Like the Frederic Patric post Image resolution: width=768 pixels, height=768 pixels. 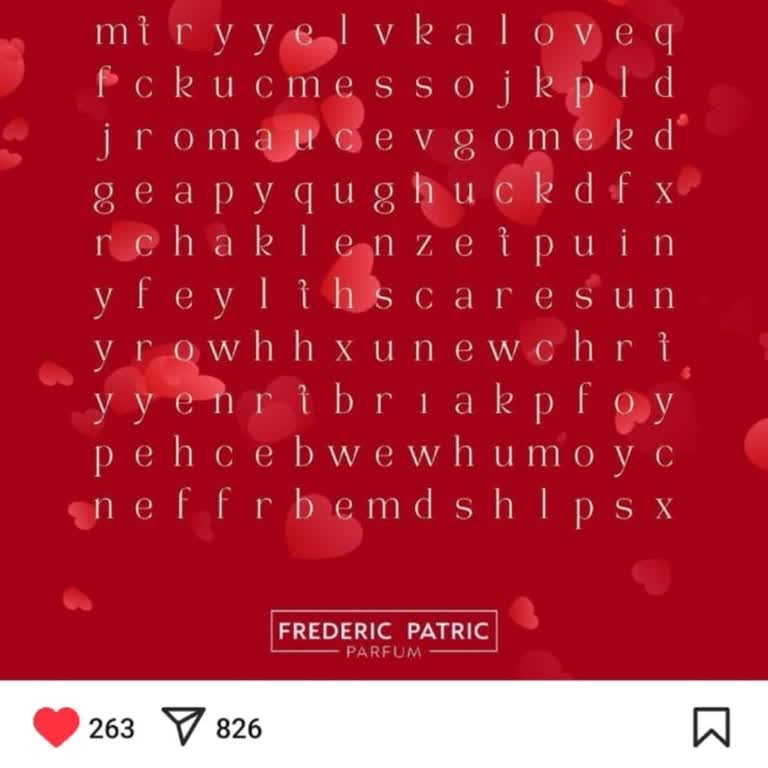pos(56,727)
